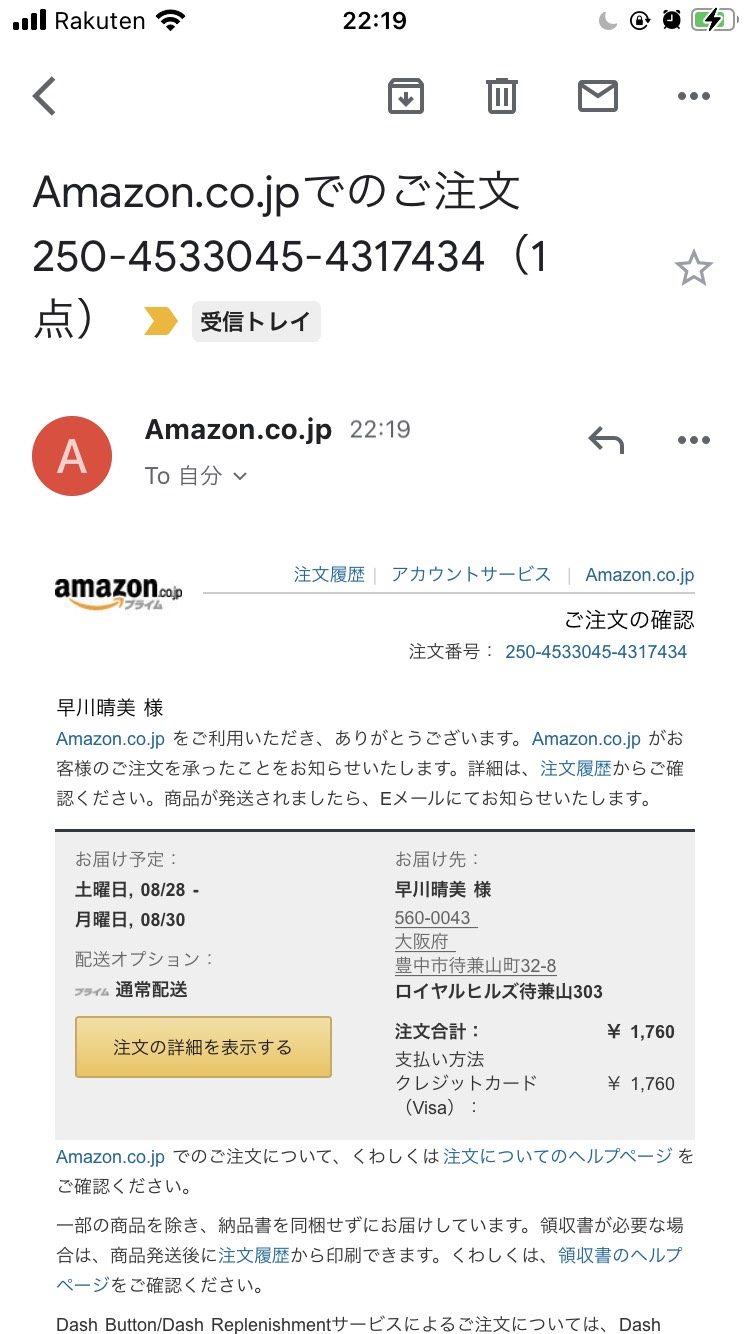The image size is (750, 1334).
Task: Go back to the inbox list
Action: click(x=45, y=97)
